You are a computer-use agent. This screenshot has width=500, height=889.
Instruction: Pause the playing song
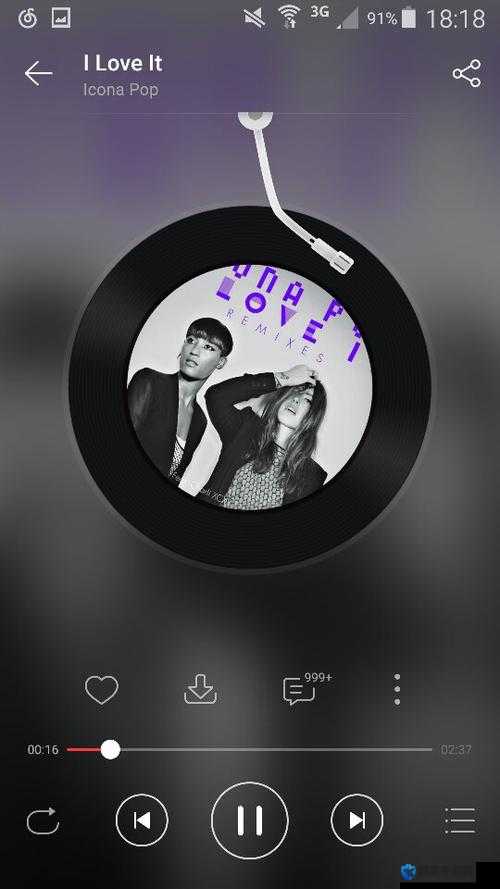point(249,820)
